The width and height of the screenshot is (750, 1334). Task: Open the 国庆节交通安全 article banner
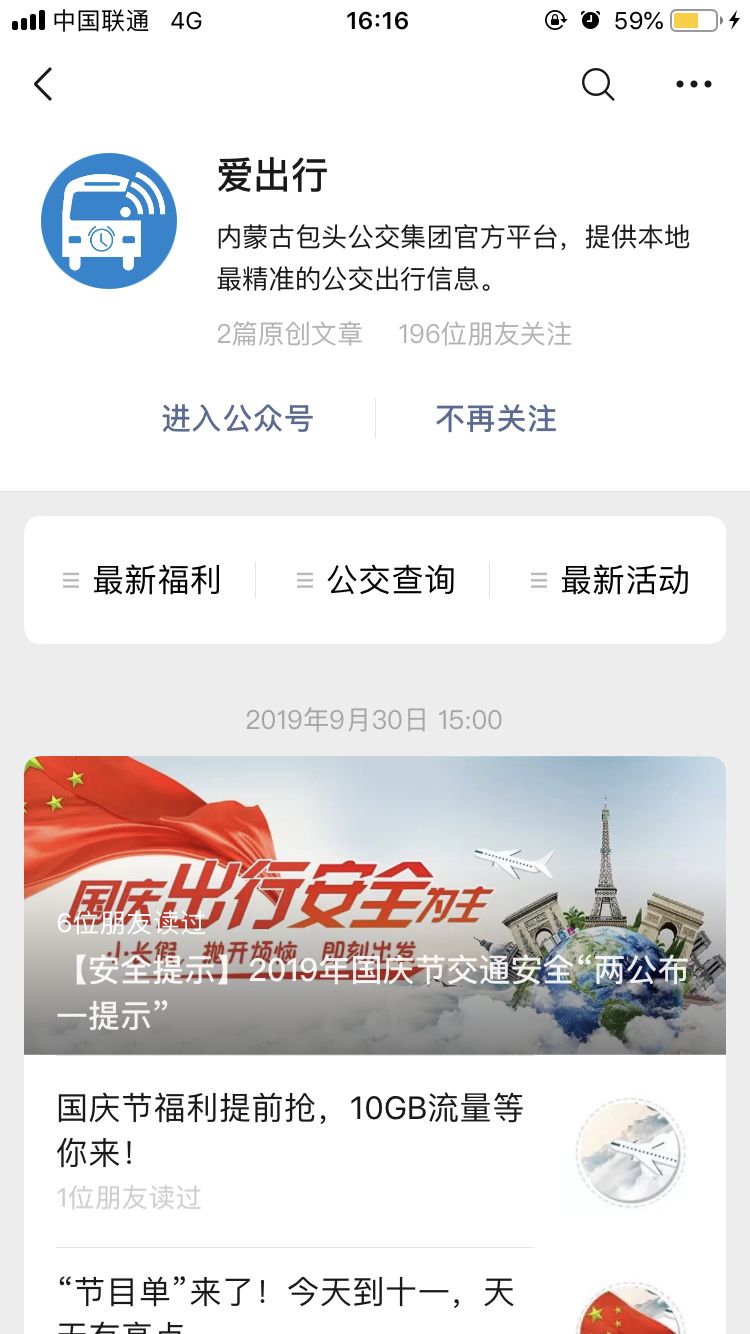375,904
